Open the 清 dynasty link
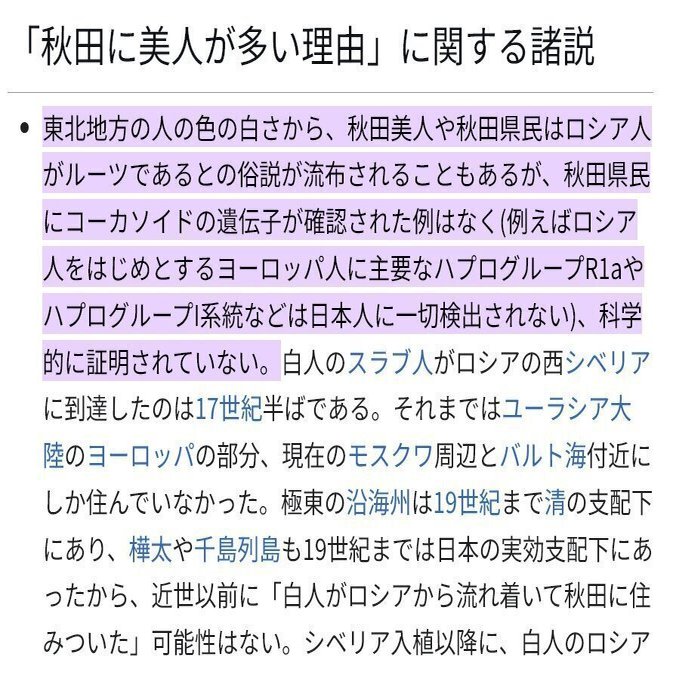This screenshot has width=673, height=673. pos(555,503)
